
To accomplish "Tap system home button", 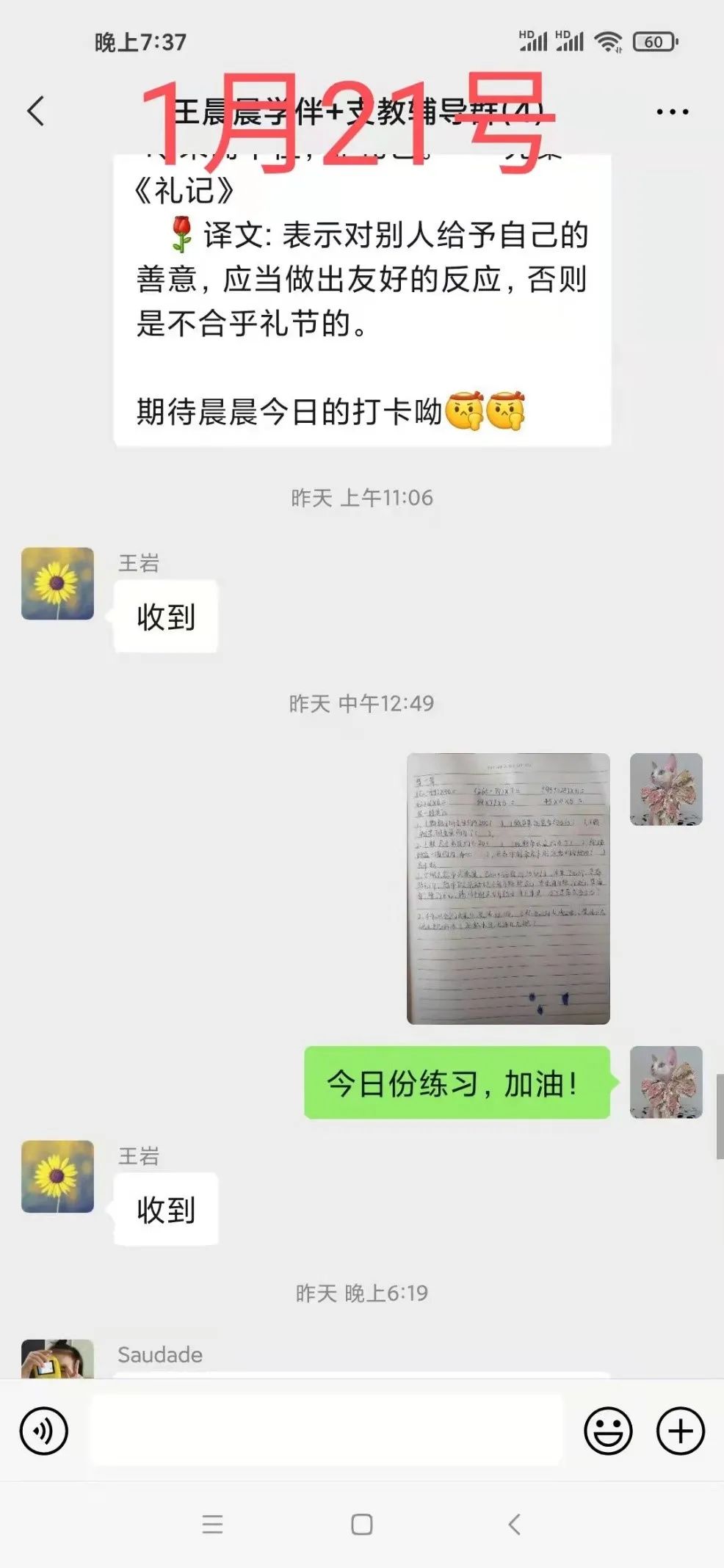I will pos(362,1525).
